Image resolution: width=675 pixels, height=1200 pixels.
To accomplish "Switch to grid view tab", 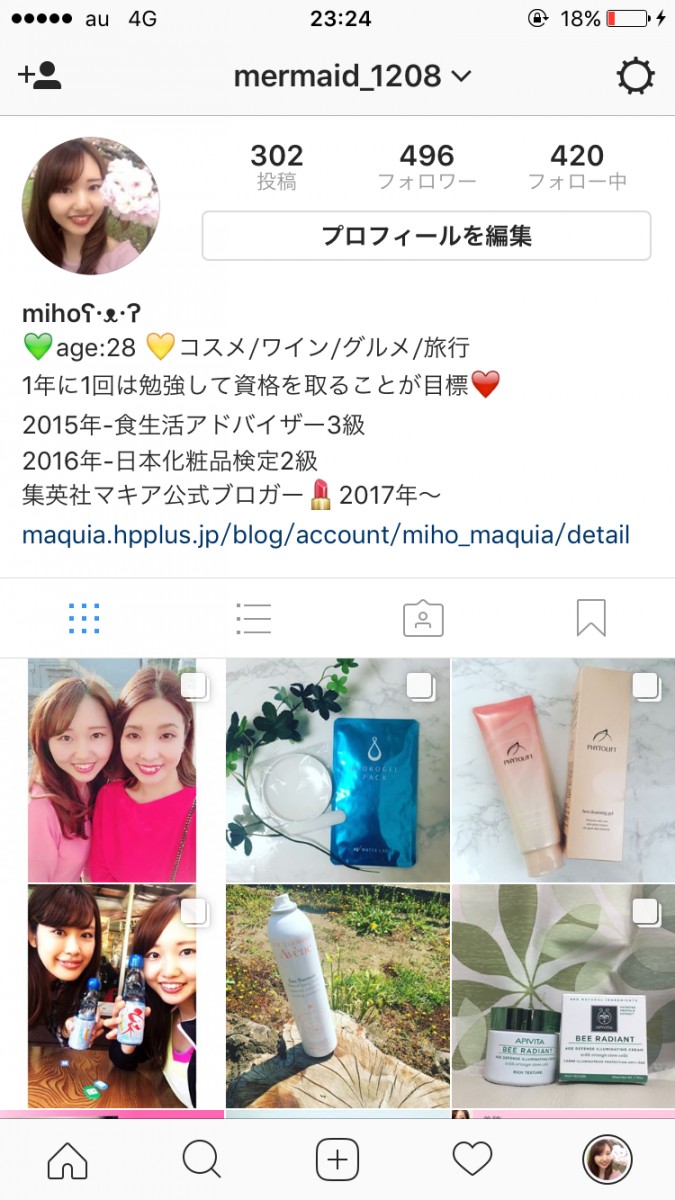I will coord(84,619).
